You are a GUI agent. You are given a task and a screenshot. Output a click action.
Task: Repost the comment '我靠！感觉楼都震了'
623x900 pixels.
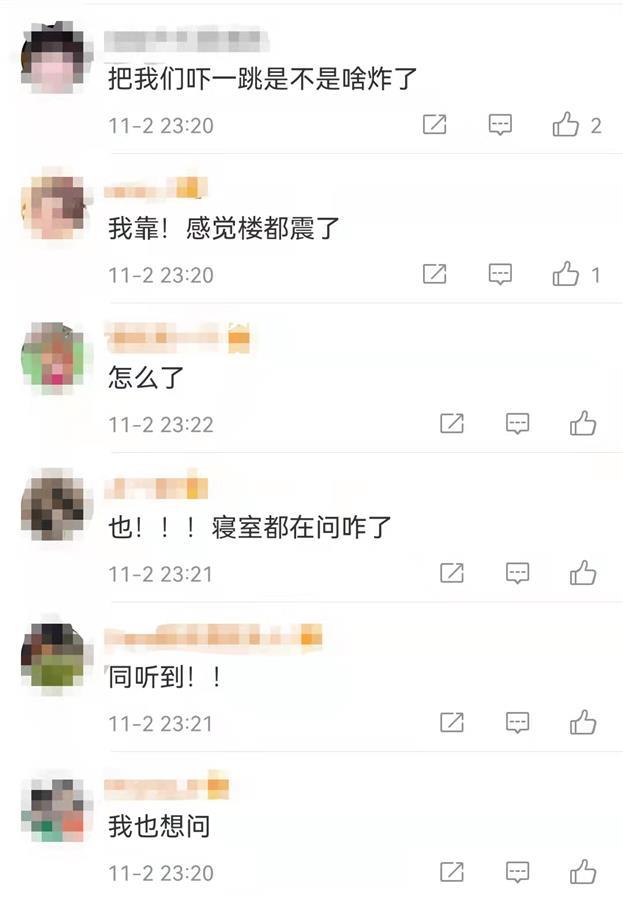(x=434, y=274)
